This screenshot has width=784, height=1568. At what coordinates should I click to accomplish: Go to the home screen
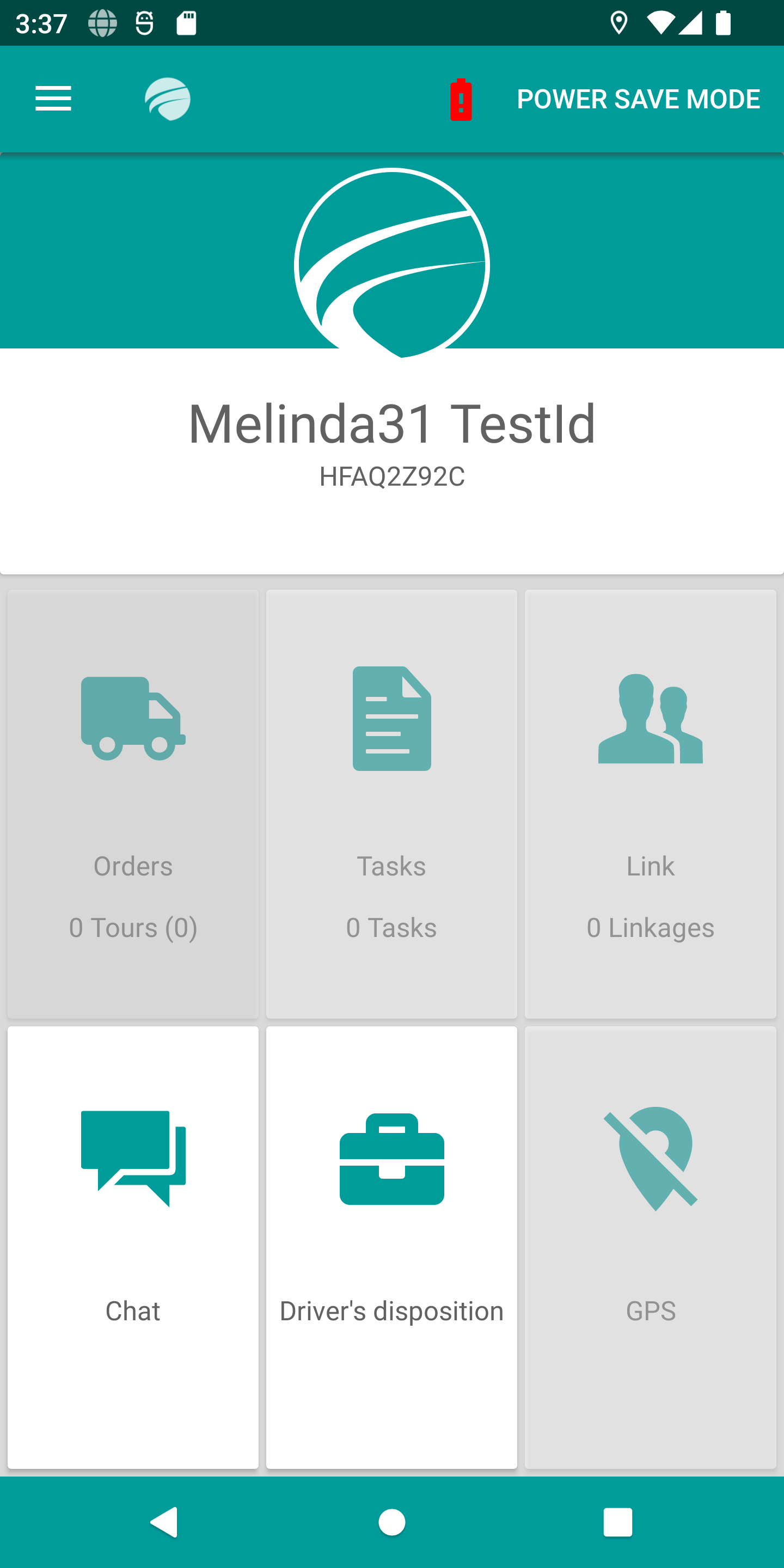391,1522
